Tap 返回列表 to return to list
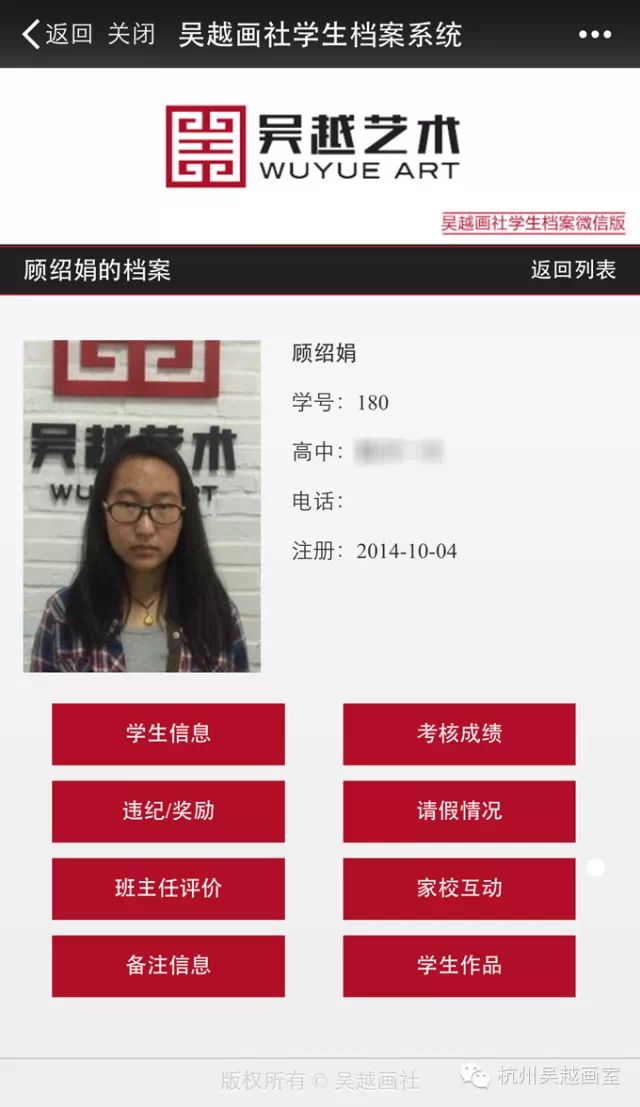Viewport: 640px width, 1107px height. pyautogui.click(x=573, y=270)
